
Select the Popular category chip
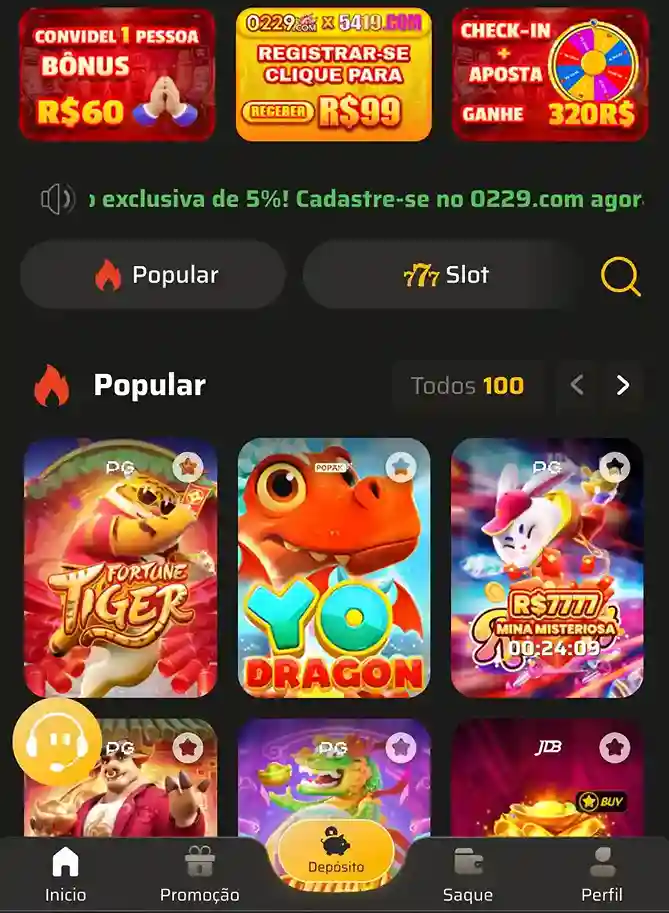(x=153, y=275)
